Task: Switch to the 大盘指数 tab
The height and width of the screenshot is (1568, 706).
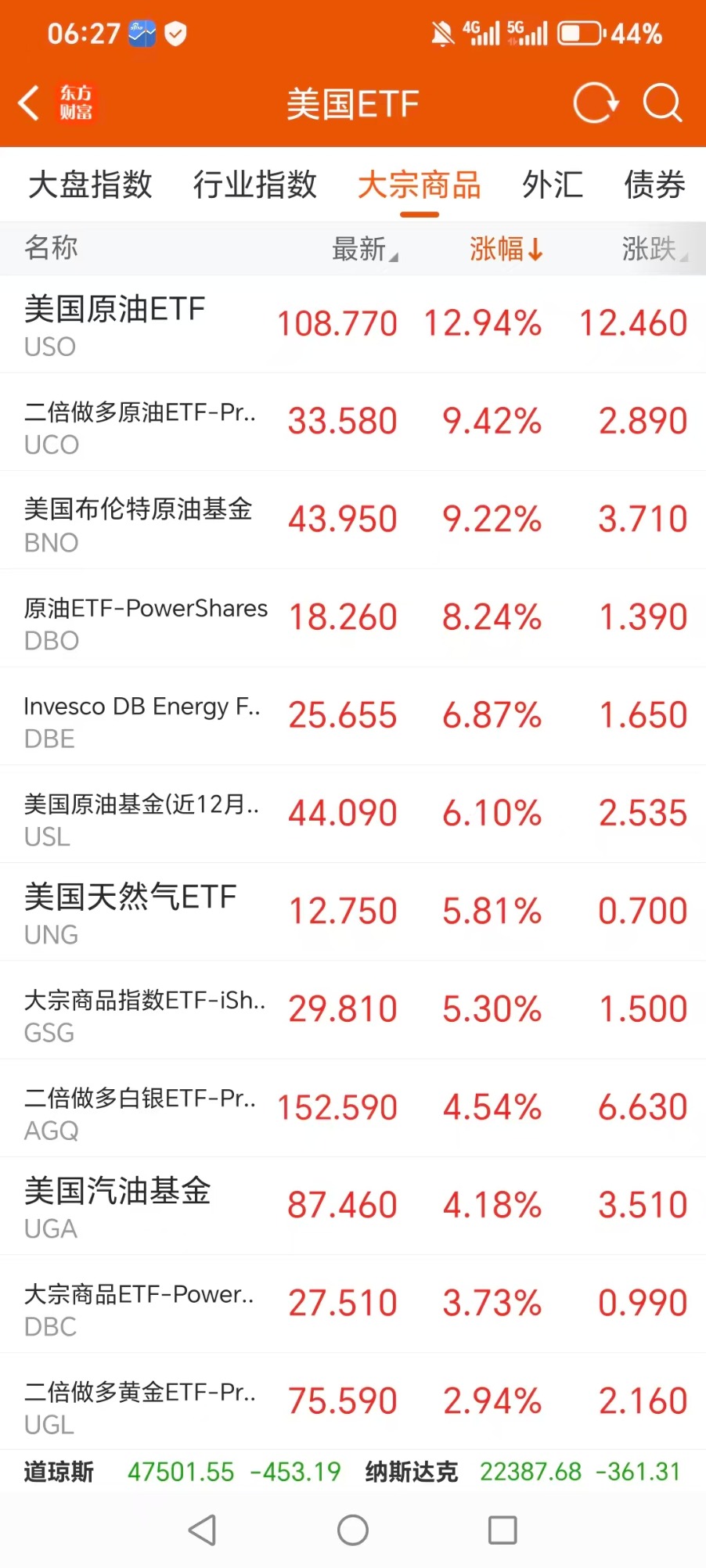Action: 90,185
